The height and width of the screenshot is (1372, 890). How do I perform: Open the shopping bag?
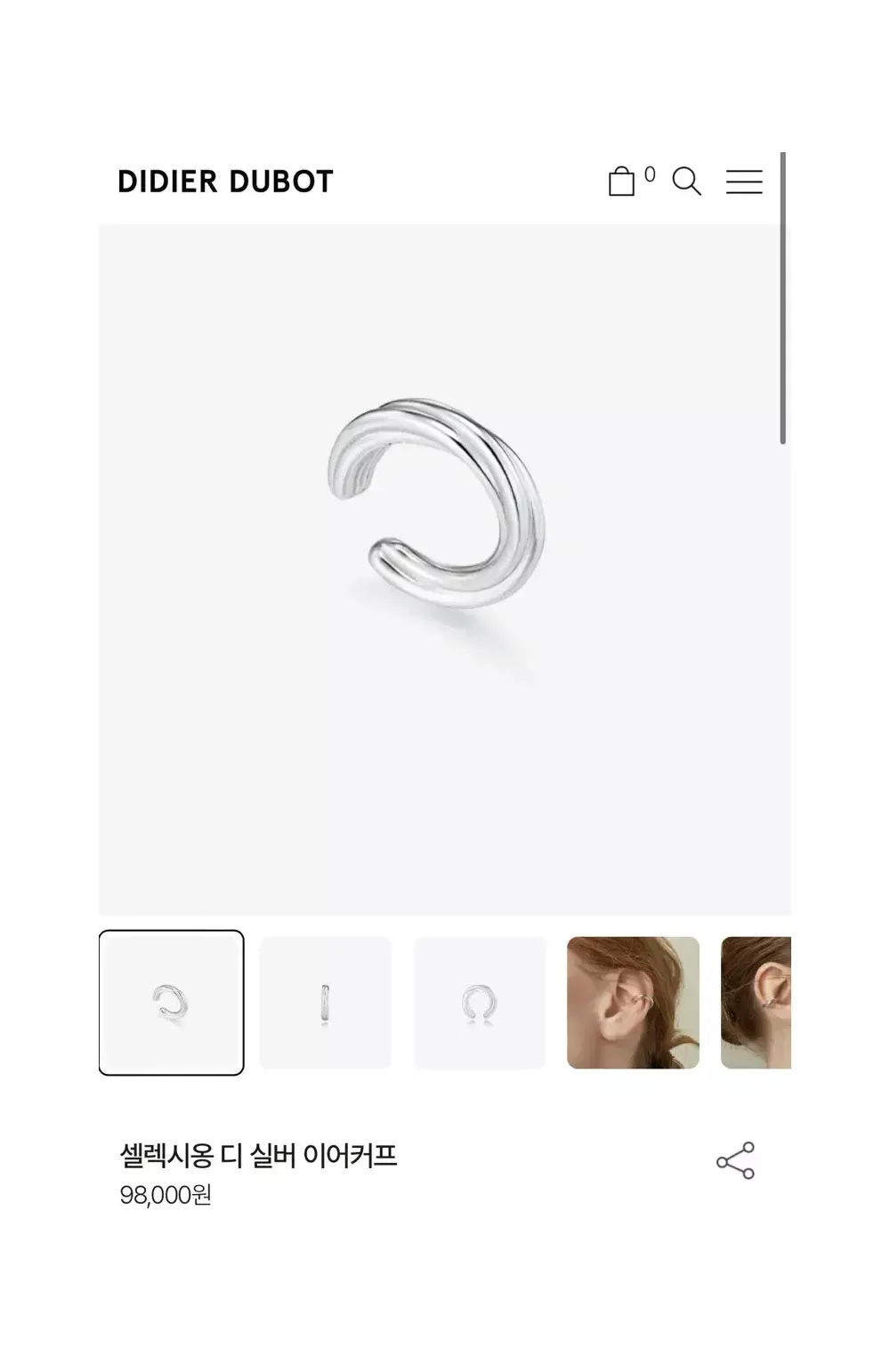coord(622,182)
